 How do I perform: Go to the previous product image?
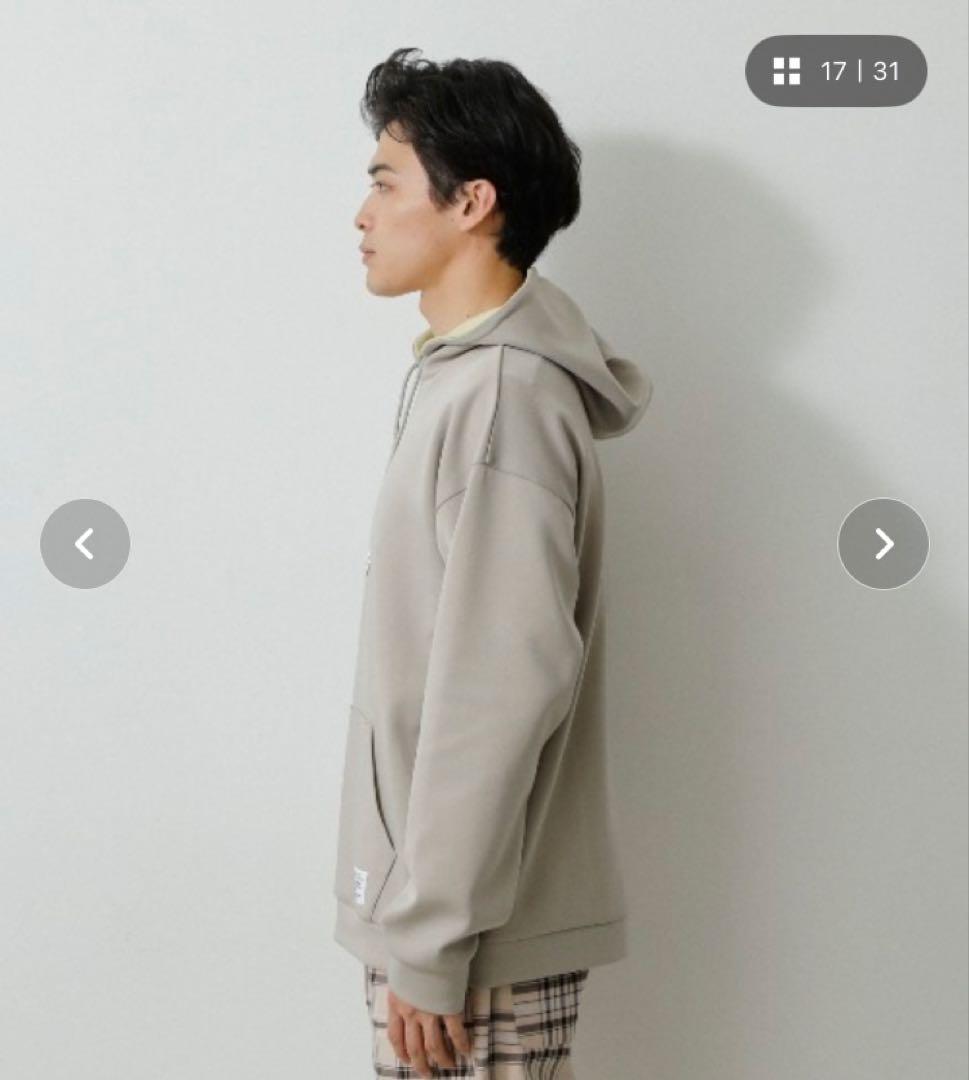(85, 544)
